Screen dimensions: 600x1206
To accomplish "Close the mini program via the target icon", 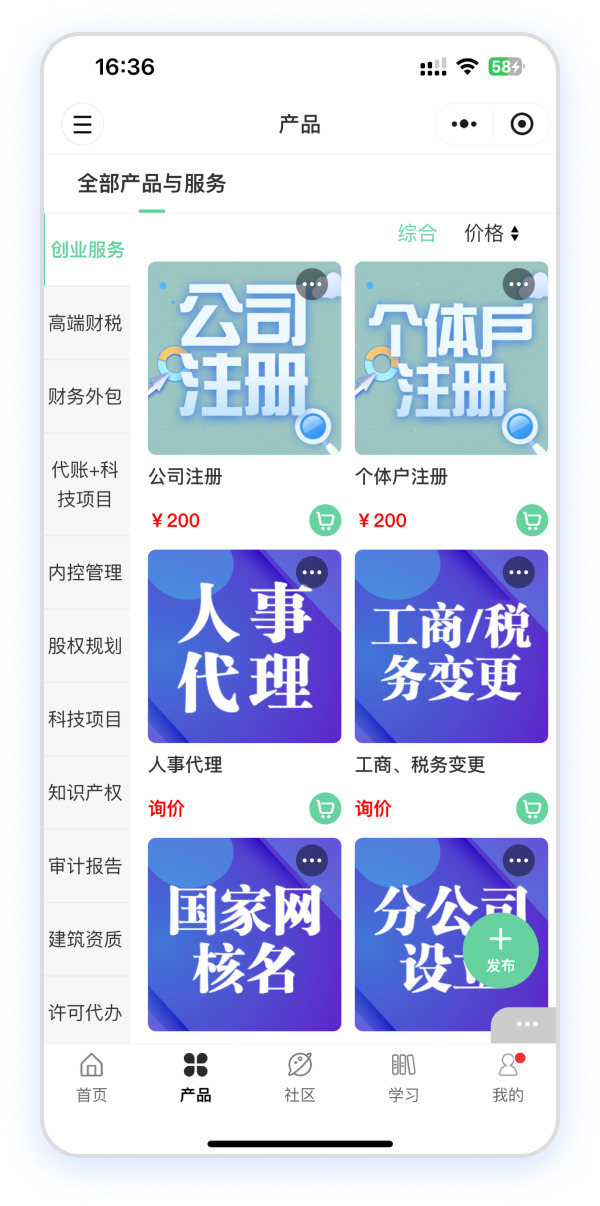I will (x=521, y=124).
